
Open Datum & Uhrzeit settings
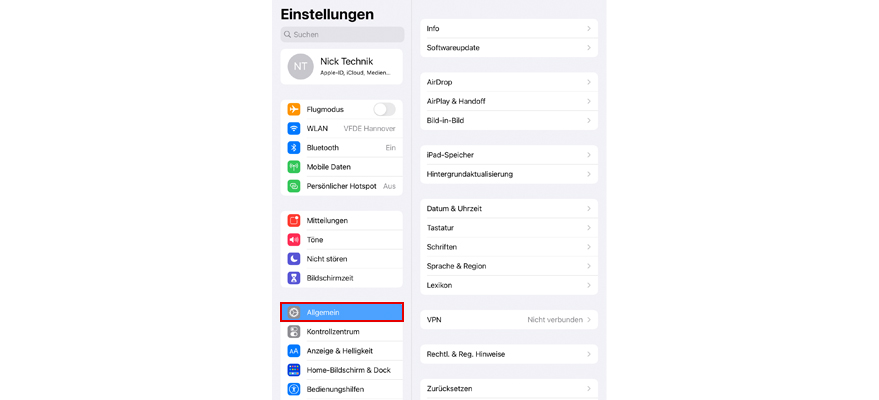click(x=508, y=208)
